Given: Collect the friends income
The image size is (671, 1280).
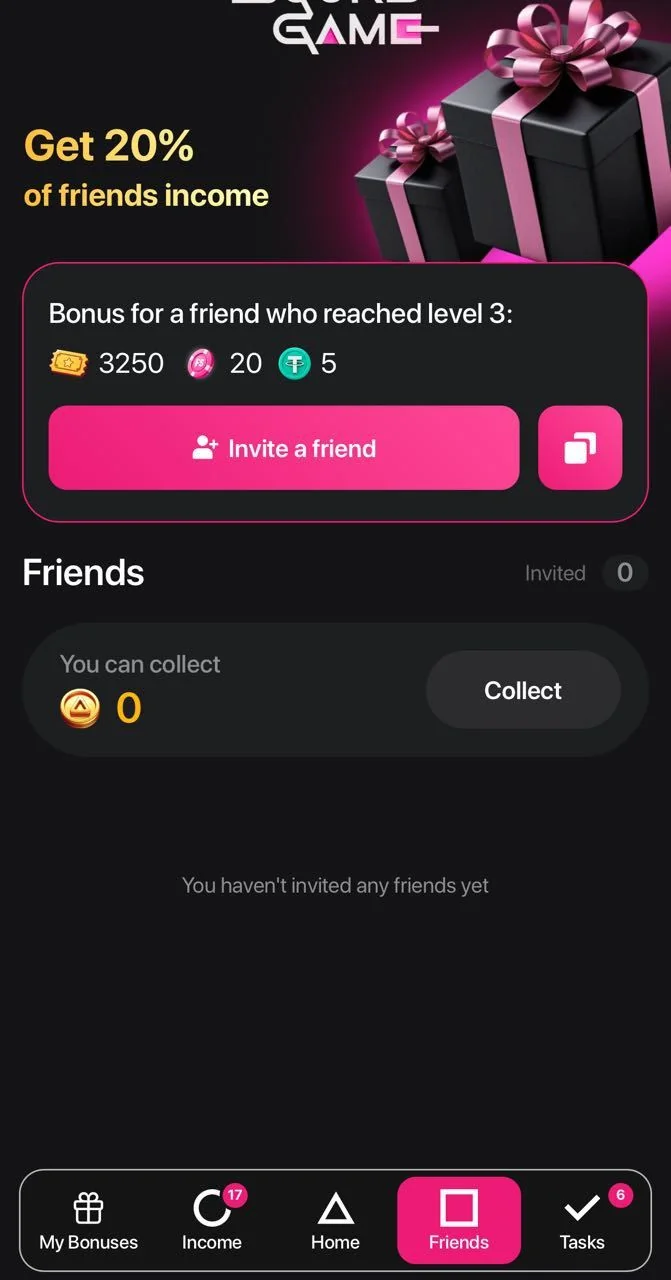Looking at the screenshot, I should [x=523, y=690].
